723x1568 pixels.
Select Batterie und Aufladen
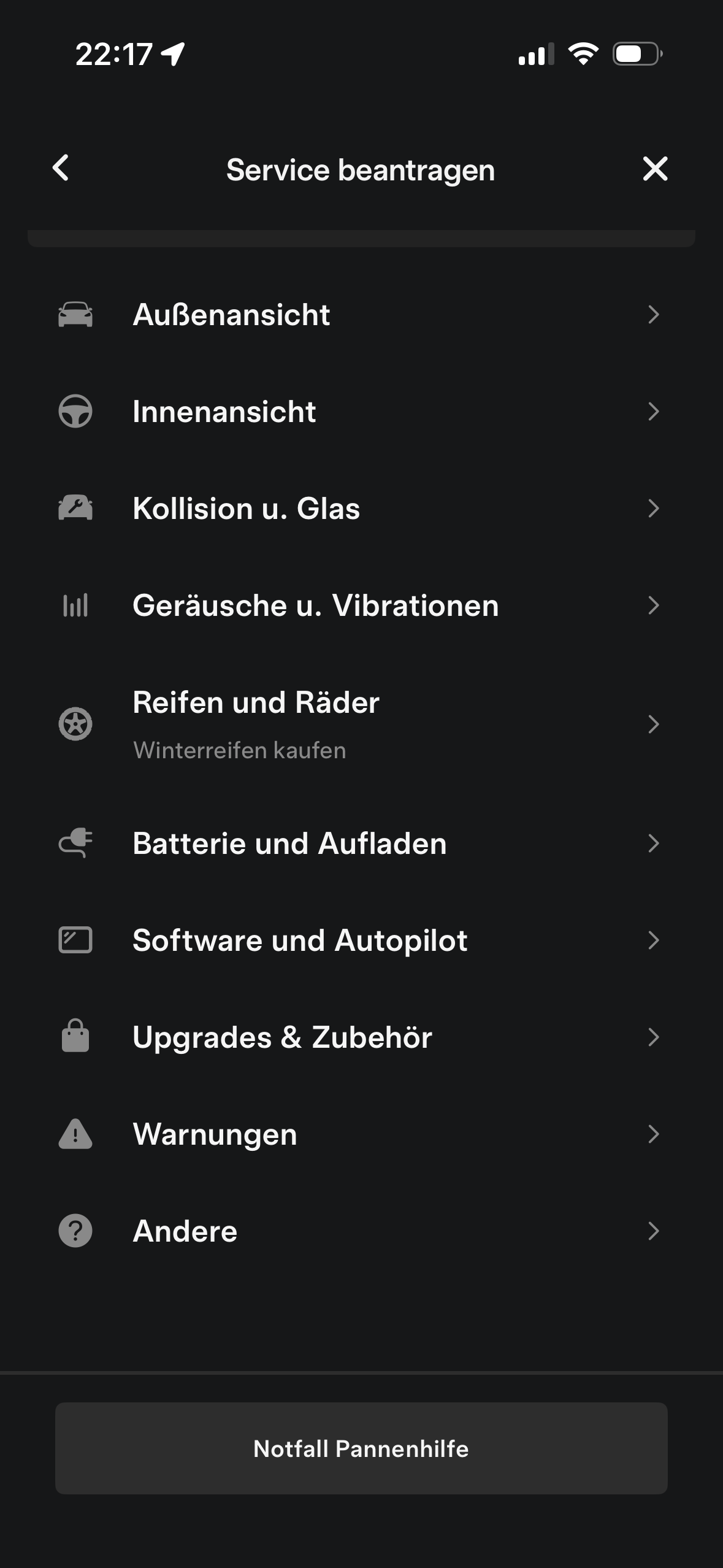361,844
